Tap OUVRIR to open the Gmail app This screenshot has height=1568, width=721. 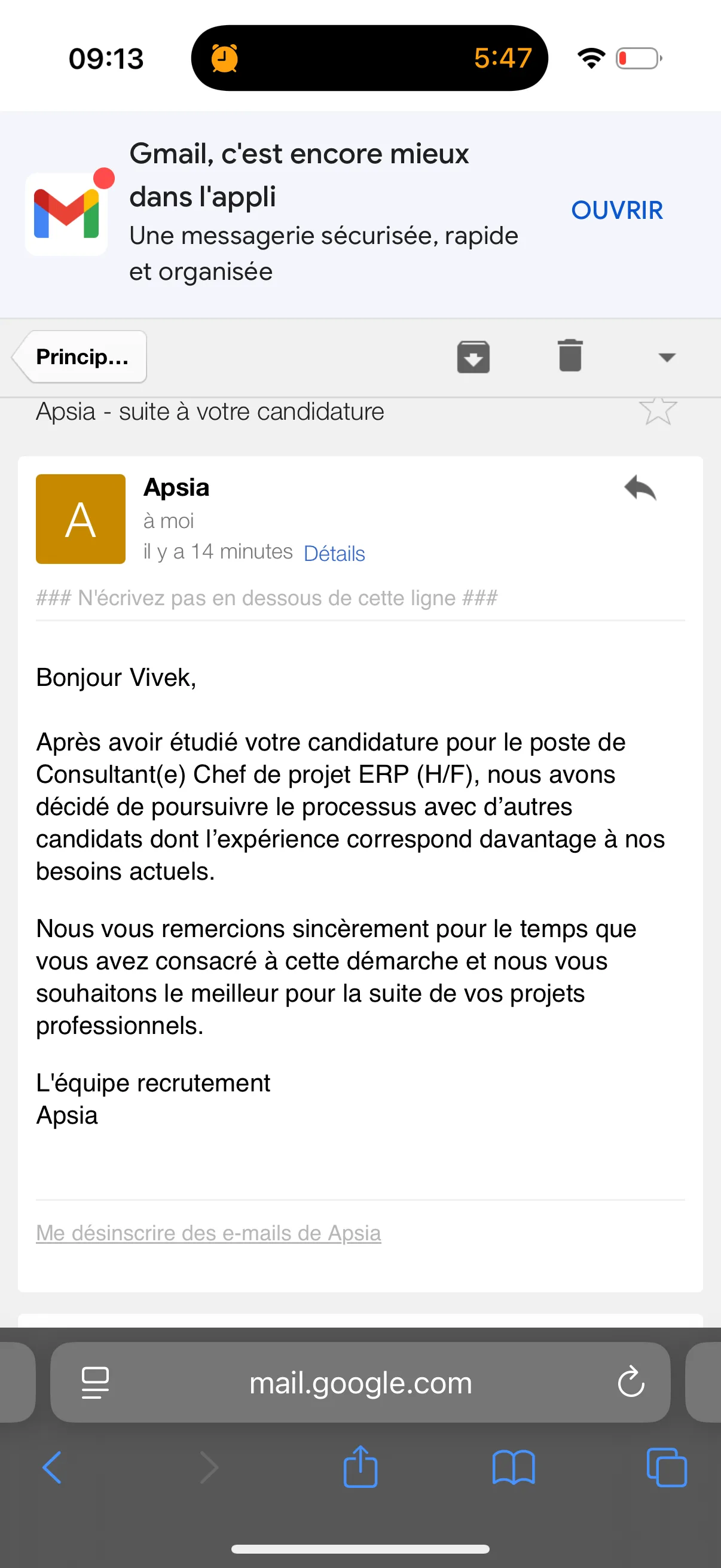pyautogui.click(x=616, y=210)
